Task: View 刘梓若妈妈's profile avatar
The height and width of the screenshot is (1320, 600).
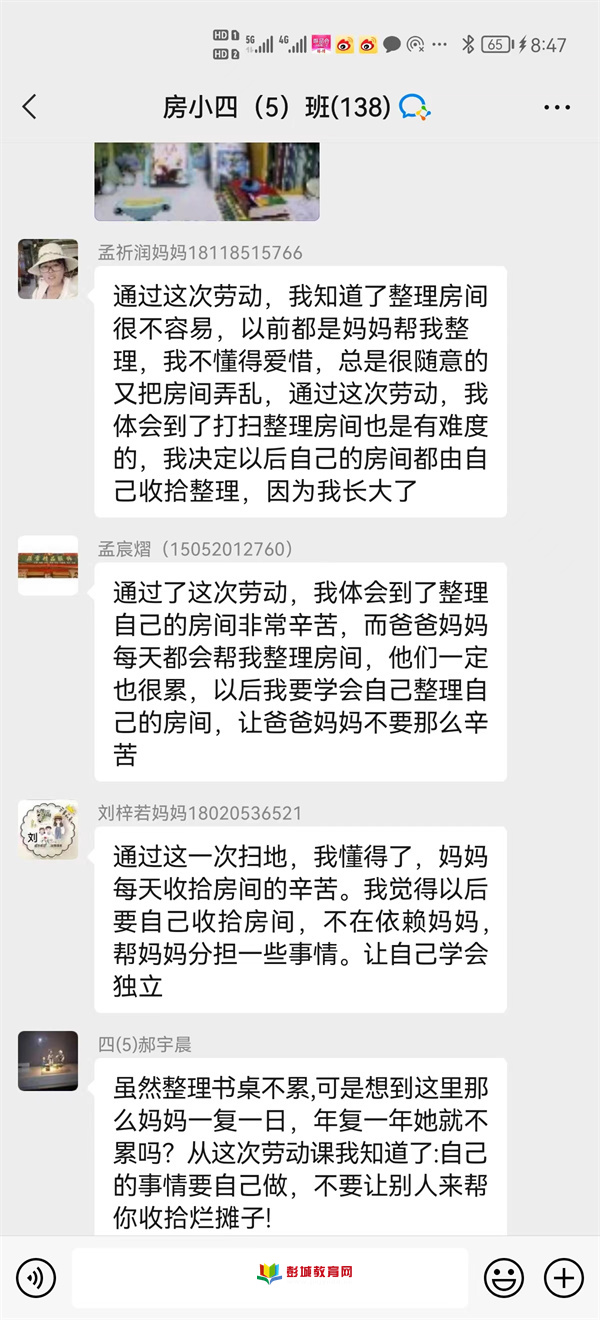Action: (48, 829)
